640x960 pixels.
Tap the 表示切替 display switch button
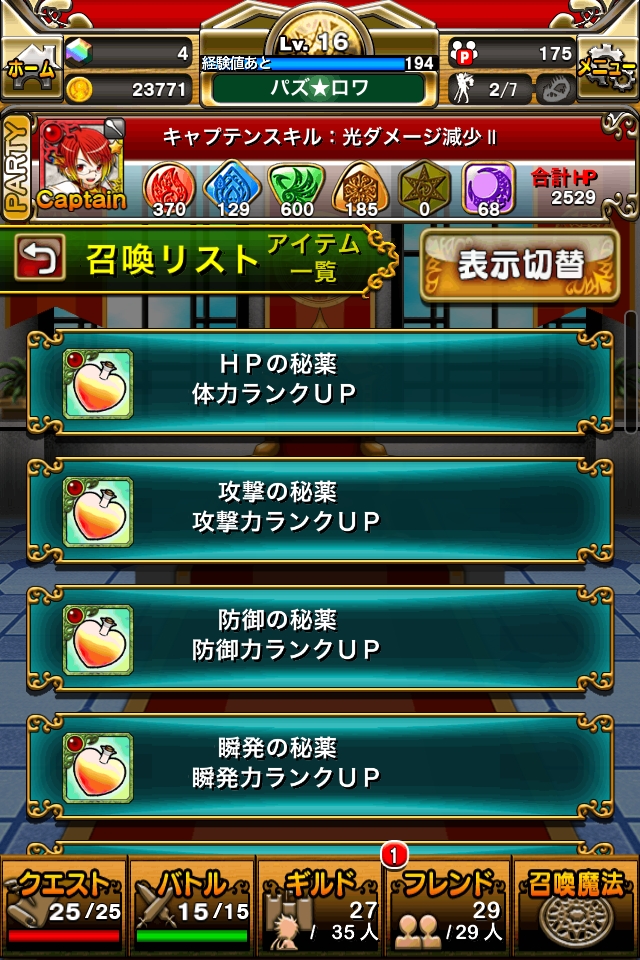(x=519, y=265)
